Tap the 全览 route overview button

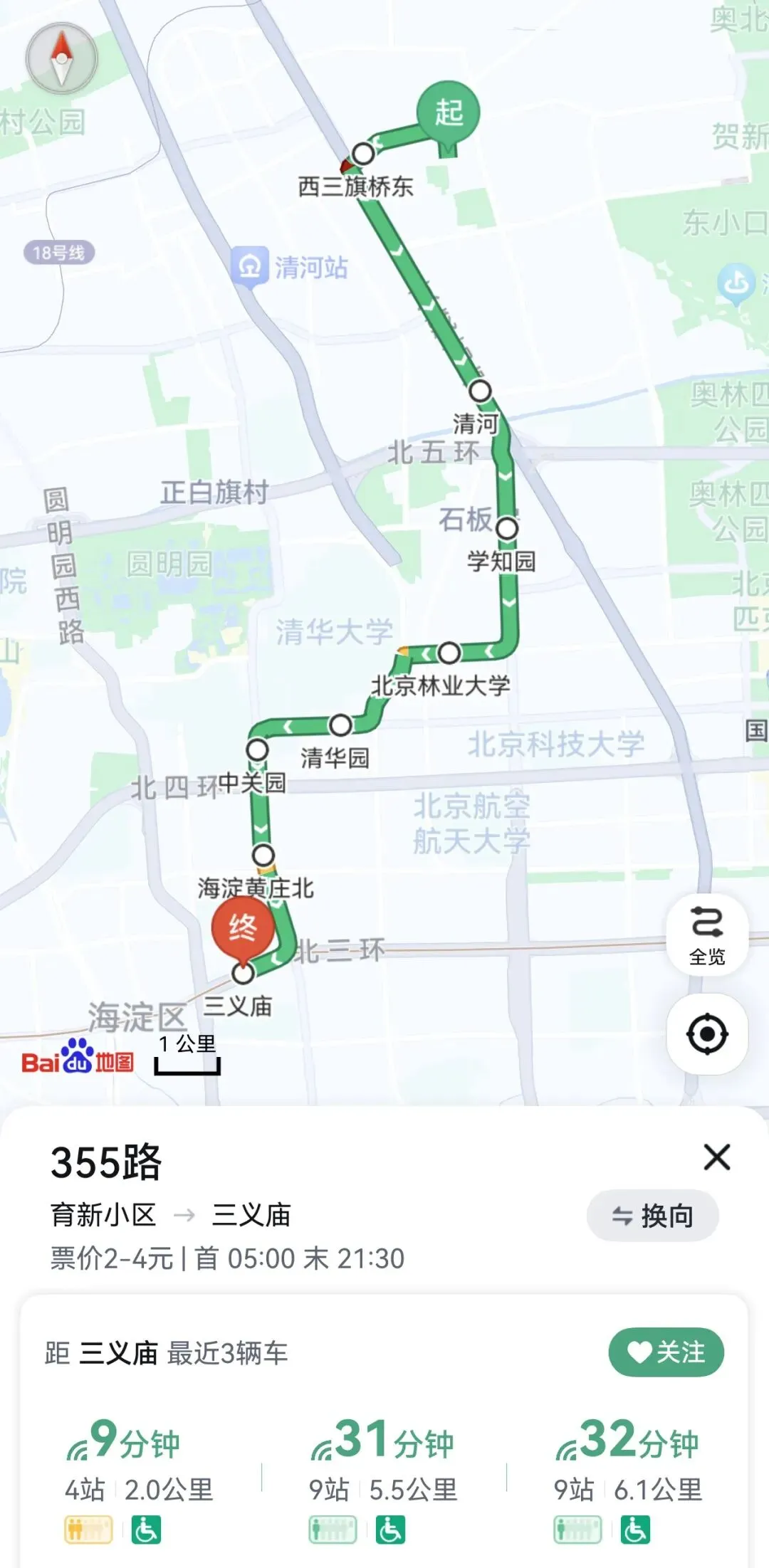[706, 934]
